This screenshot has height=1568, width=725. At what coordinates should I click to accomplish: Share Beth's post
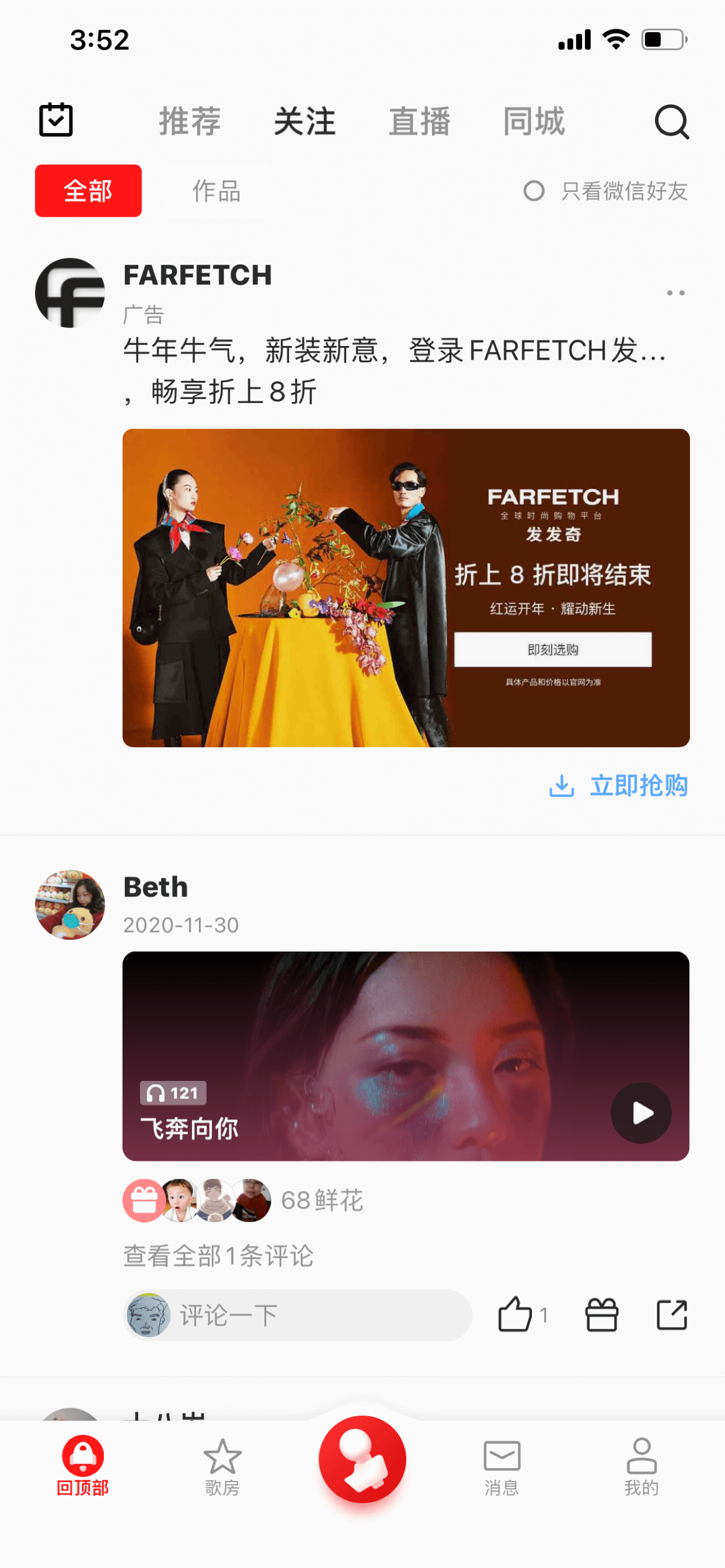tap(672, 1315)
